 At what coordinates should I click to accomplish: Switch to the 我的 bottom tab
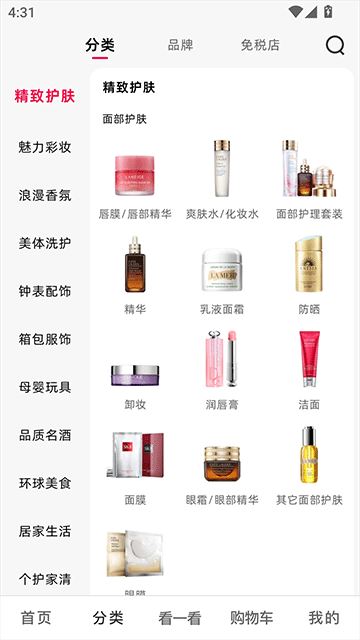pos(324,618)
